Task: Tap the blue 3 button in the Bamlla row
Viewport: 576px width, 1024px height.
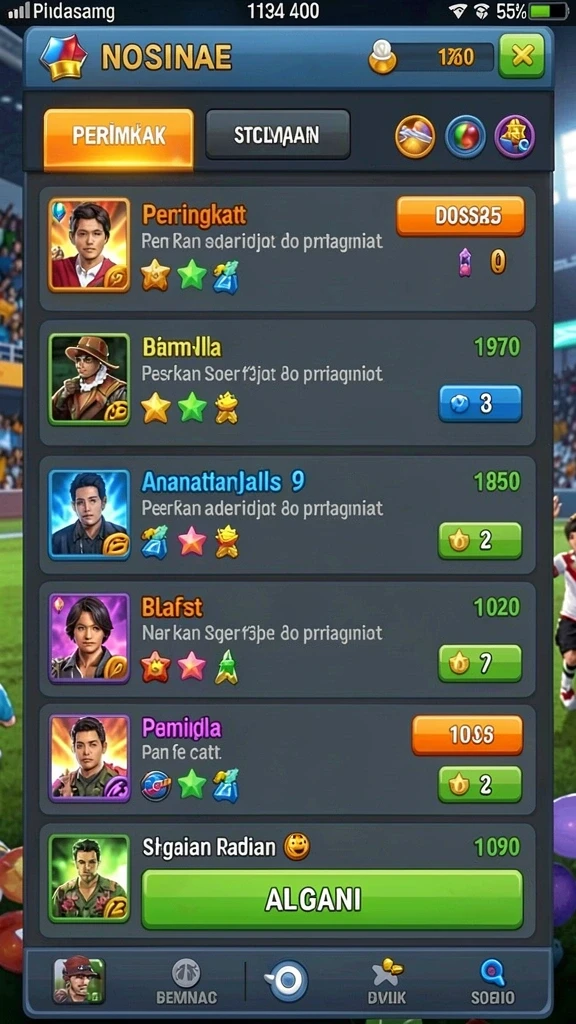Action: pos(480,404)
